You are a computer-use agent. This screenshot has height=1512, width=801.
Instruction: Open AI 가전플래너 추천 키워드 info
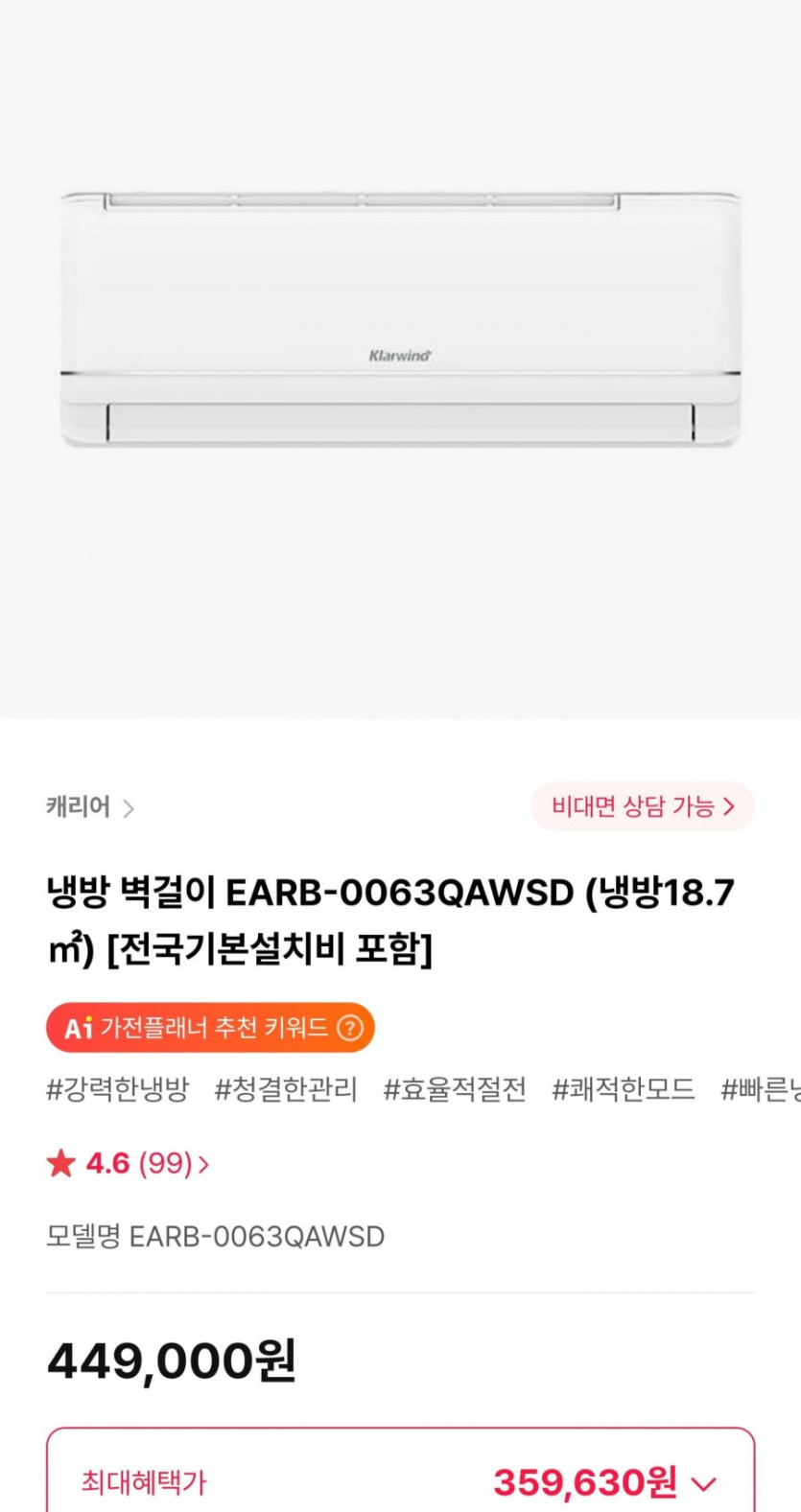(210, 1028)
